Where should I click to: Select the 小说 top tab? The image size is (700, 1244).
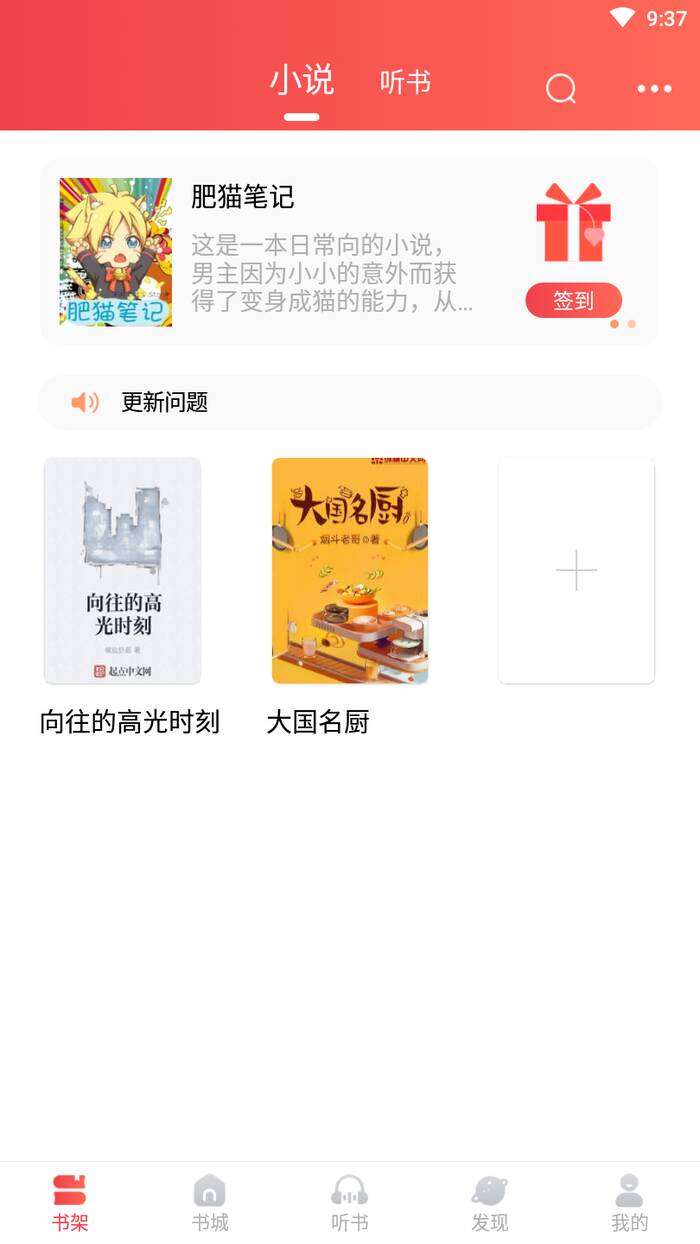tap(301, 82)
